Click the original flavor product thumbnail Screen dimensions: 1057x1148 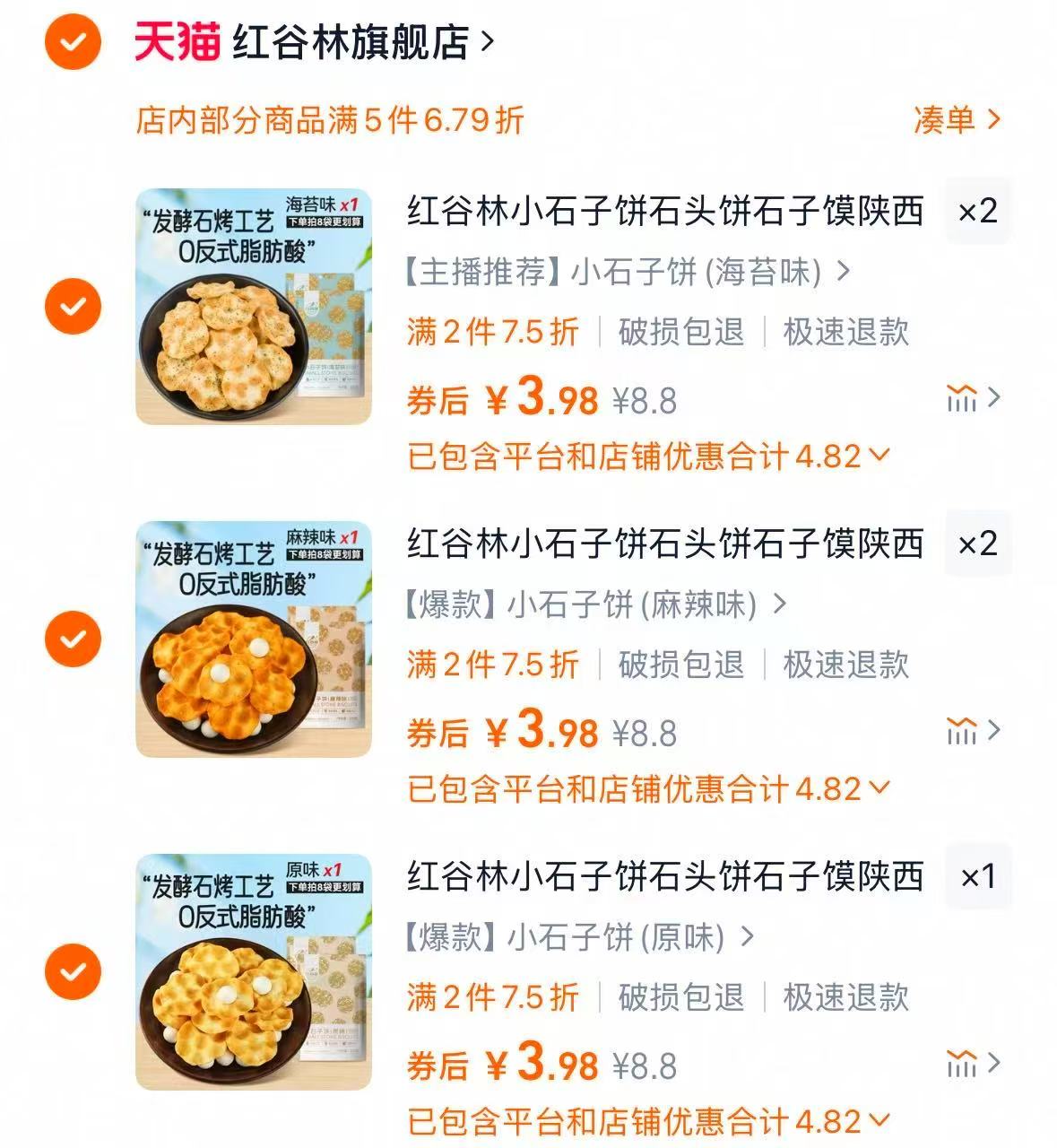[251, 969]
